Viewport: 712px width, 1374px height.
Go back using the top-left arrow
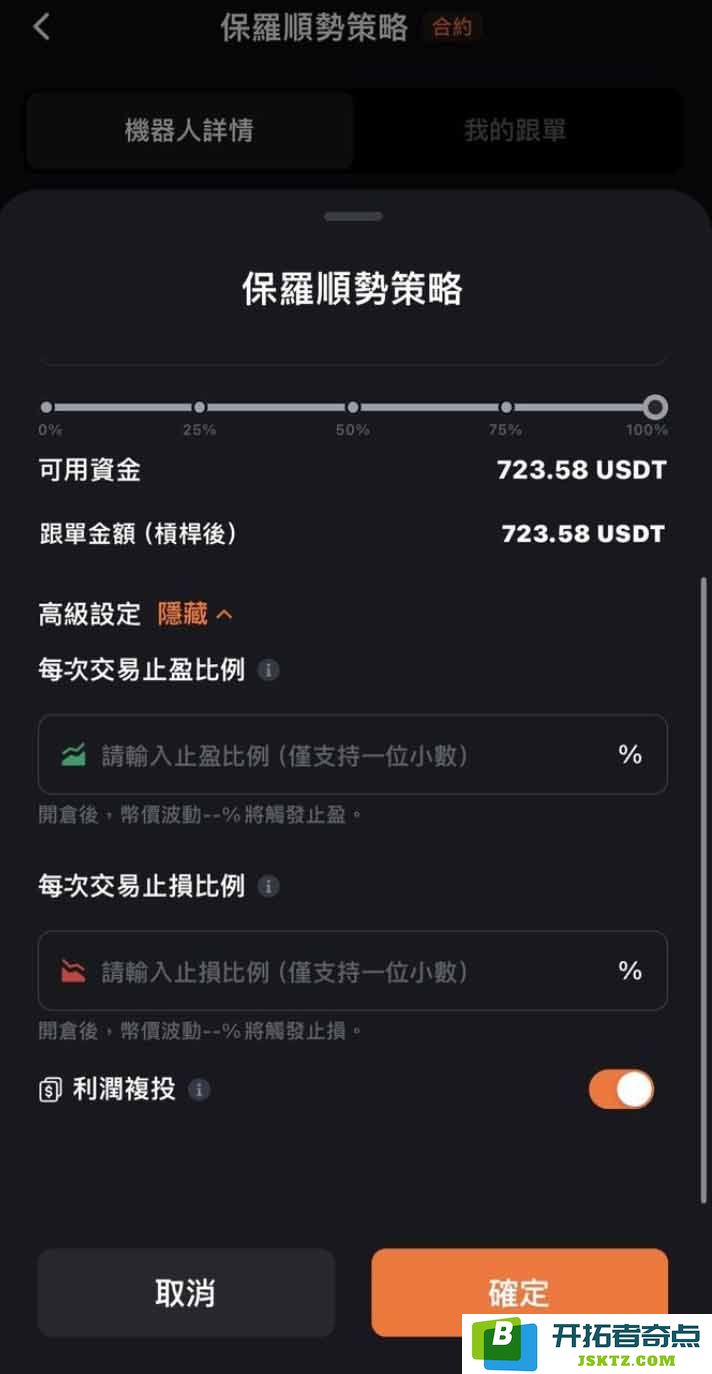tap(41, 27)
